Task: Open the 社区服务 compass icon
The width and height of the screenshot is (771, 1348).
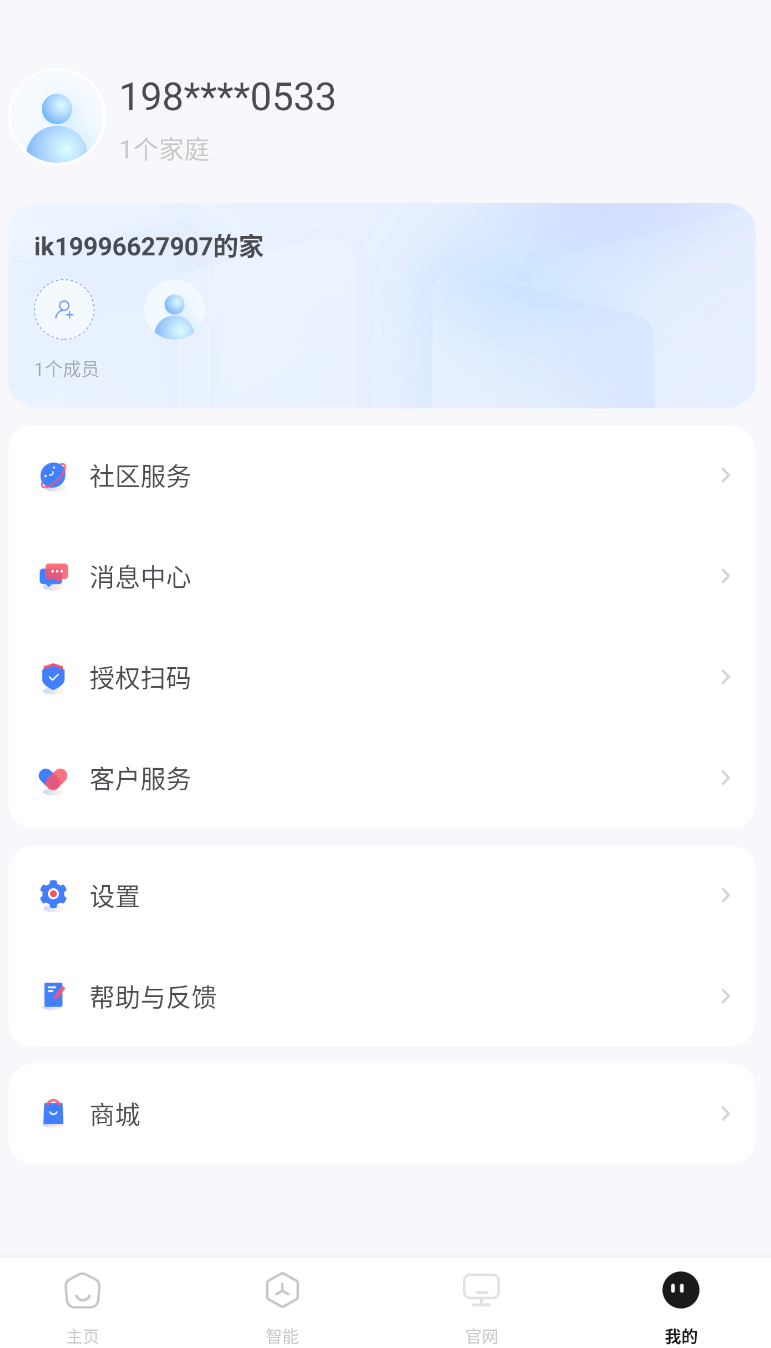Action: click(52, 476)
